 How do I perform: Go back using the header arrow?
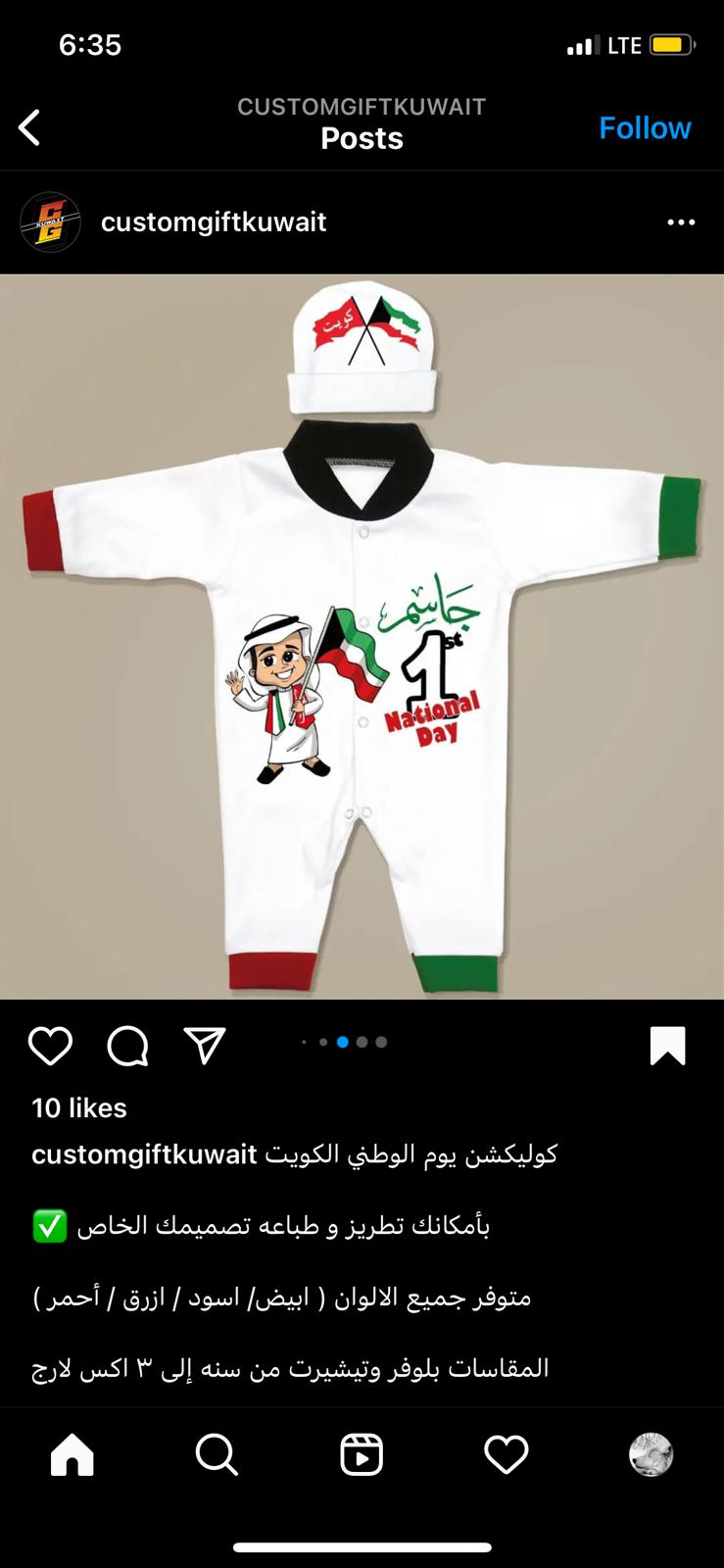29,127
